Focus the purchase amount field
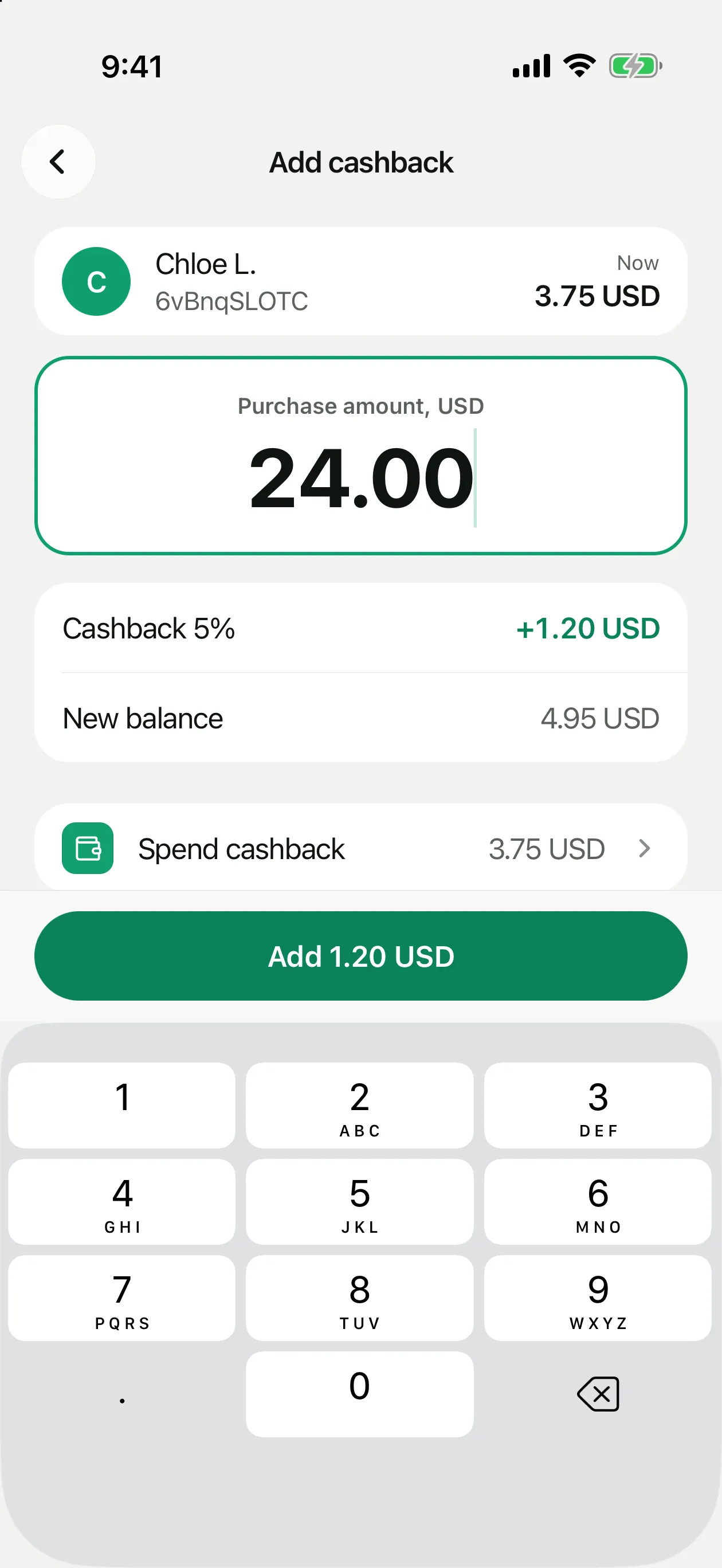The height and width of the screenshot is (1568, 722). [x=361, y=456]
